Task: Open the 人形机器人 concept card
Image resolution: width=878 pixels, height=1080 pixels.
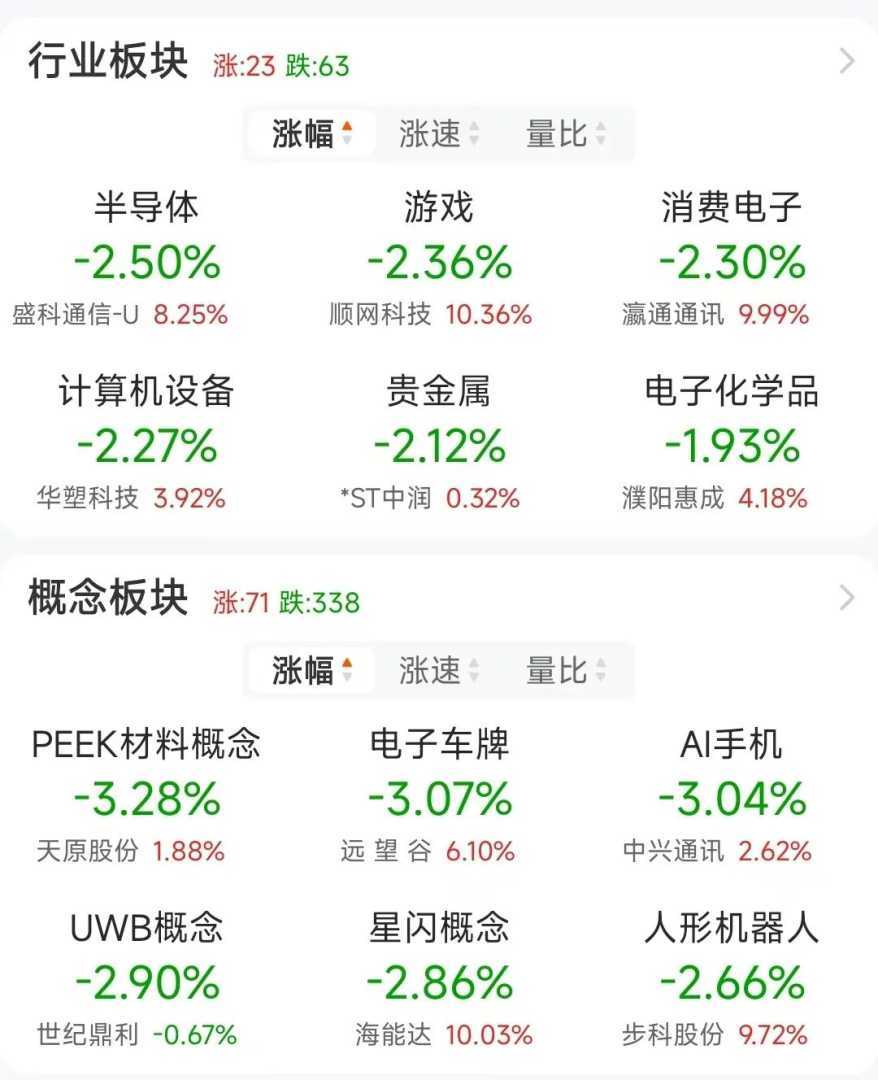Action: pos(731,980)
